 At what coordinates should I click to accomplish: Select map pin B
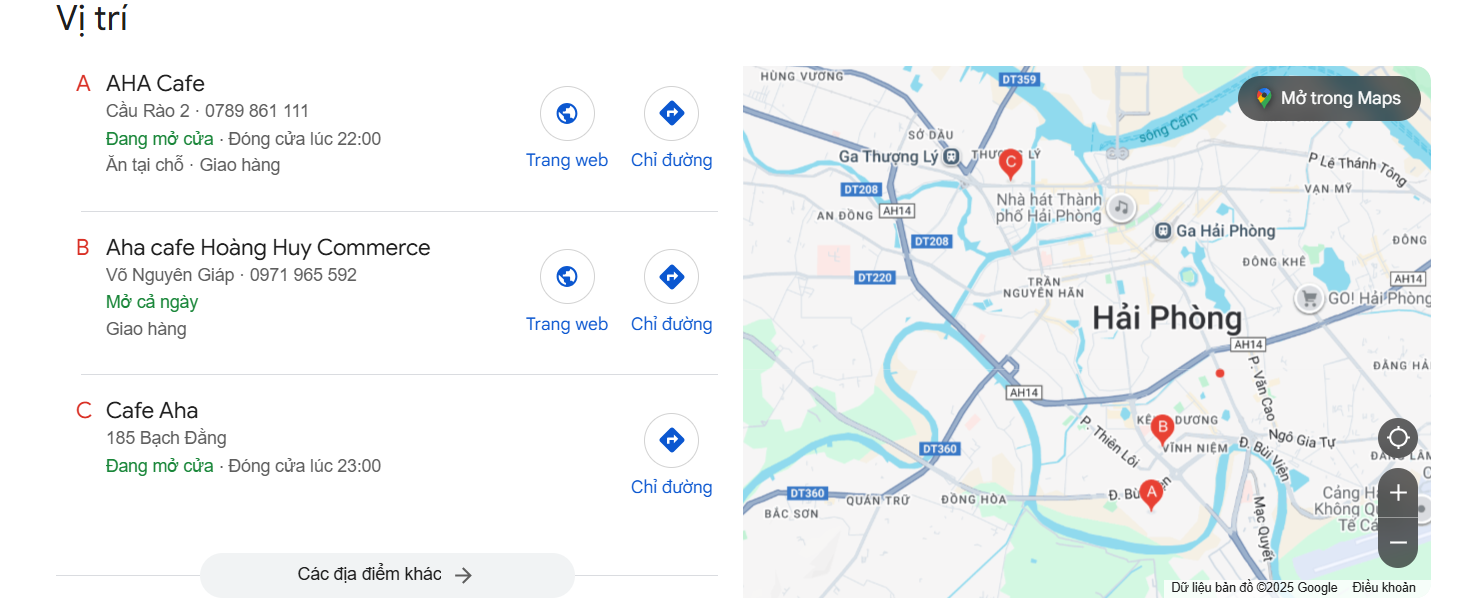click(x=1162, y=429)
